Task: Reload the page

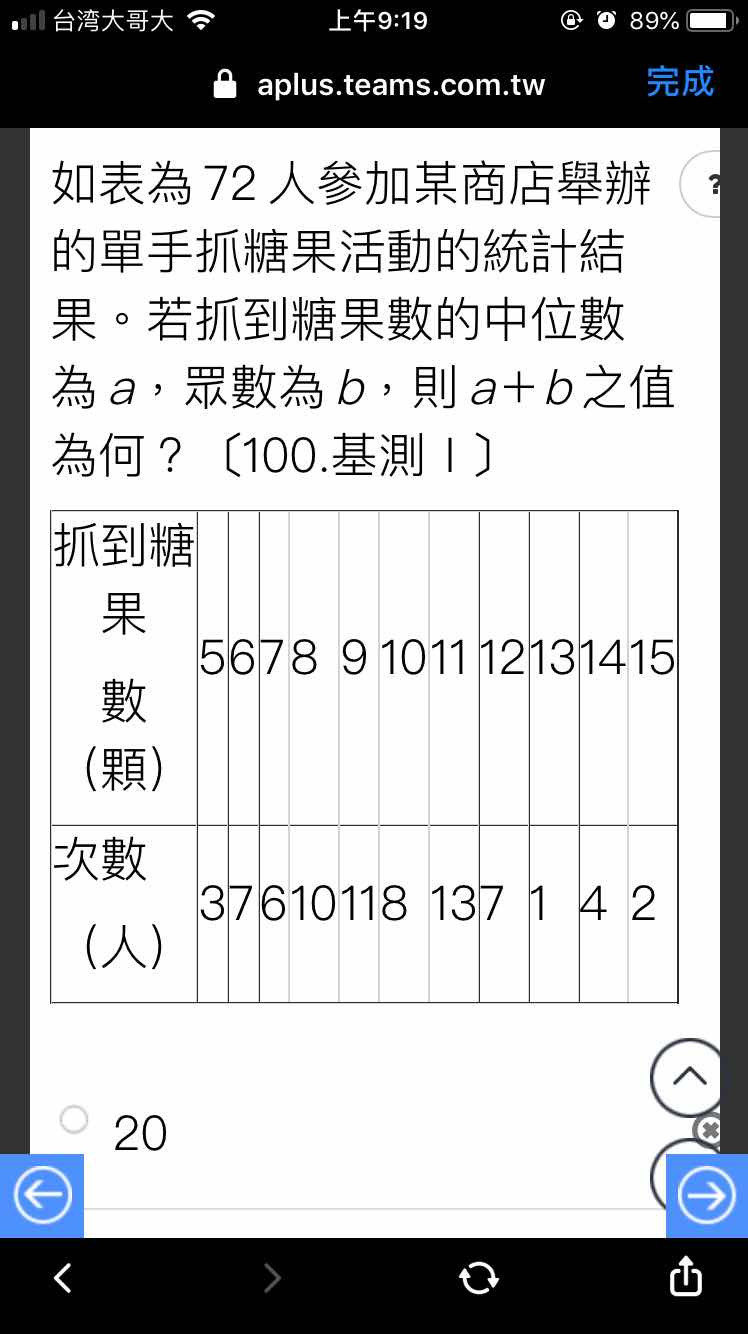Action: point(478,1277)
